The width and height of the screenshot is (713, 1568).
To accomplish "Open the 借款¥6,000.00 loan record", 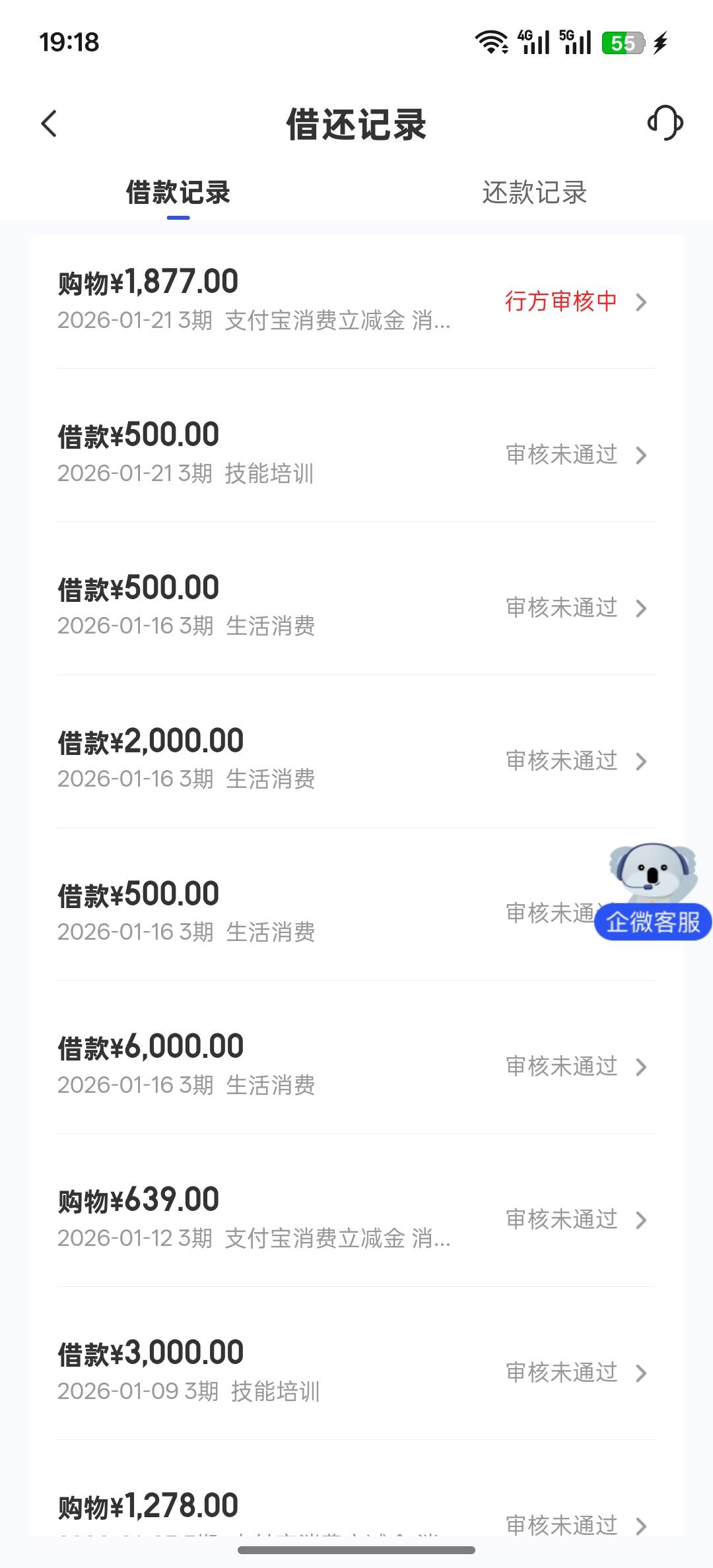I will point(356,1066).
